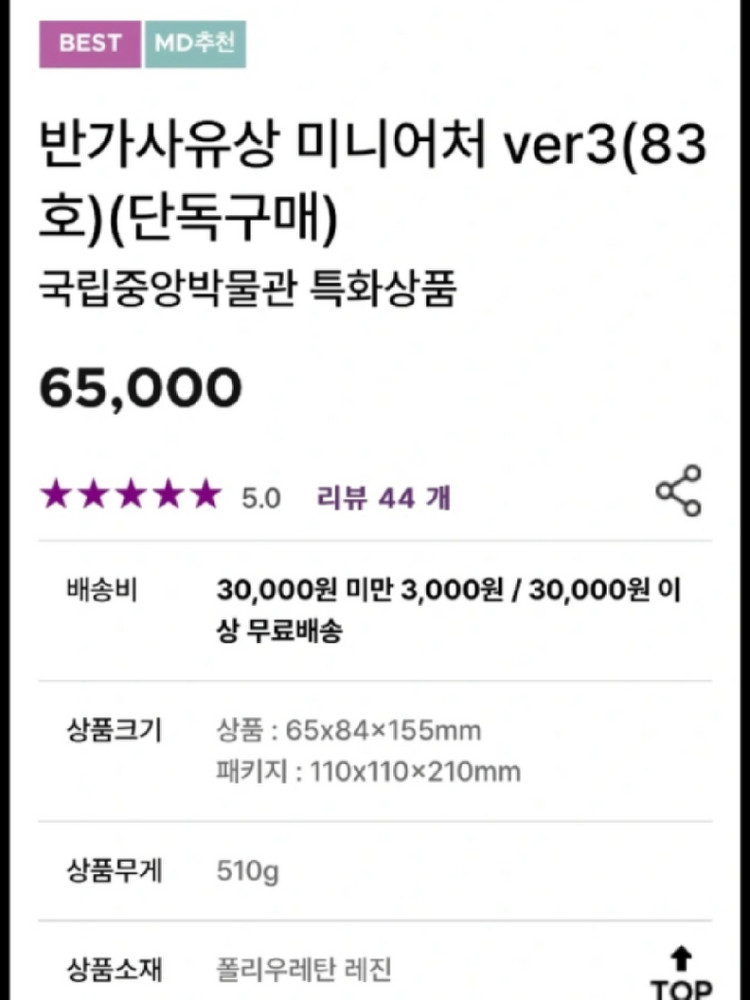Click the BEST badge

(x=88, y=43)
